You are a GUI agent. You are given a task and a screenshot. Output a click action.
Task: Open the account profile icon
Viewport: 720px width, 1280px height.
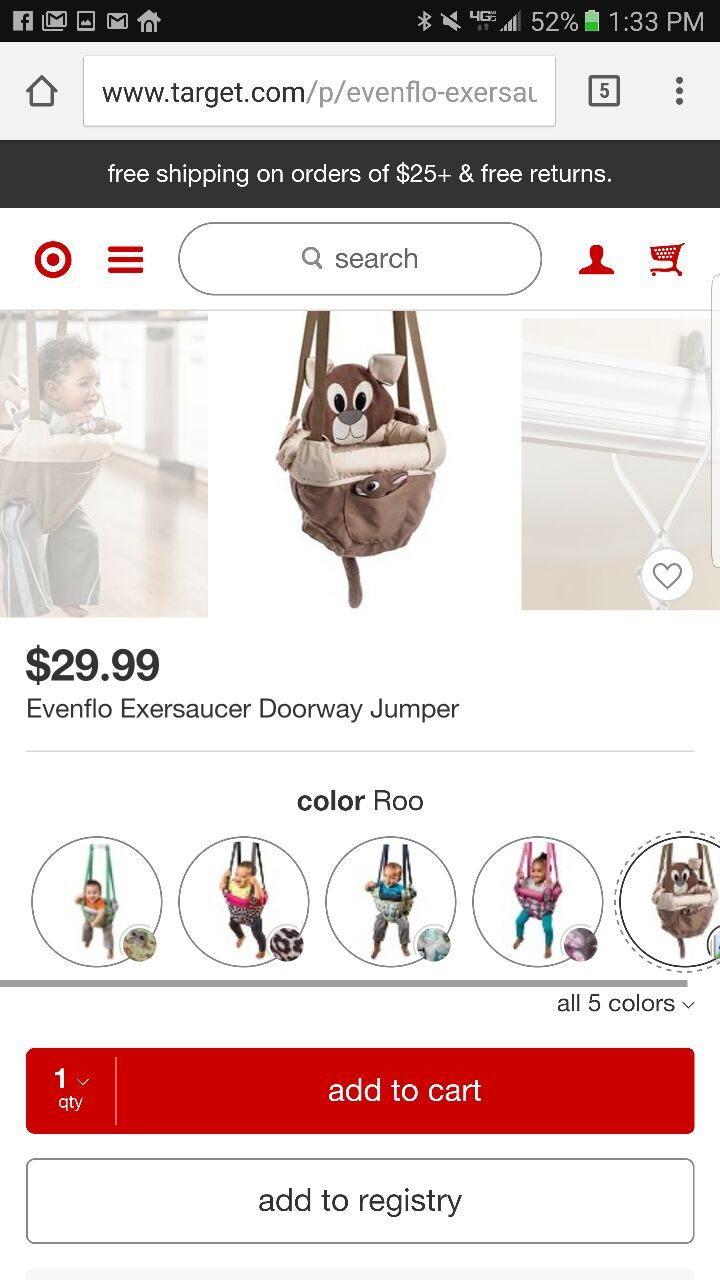596,259
